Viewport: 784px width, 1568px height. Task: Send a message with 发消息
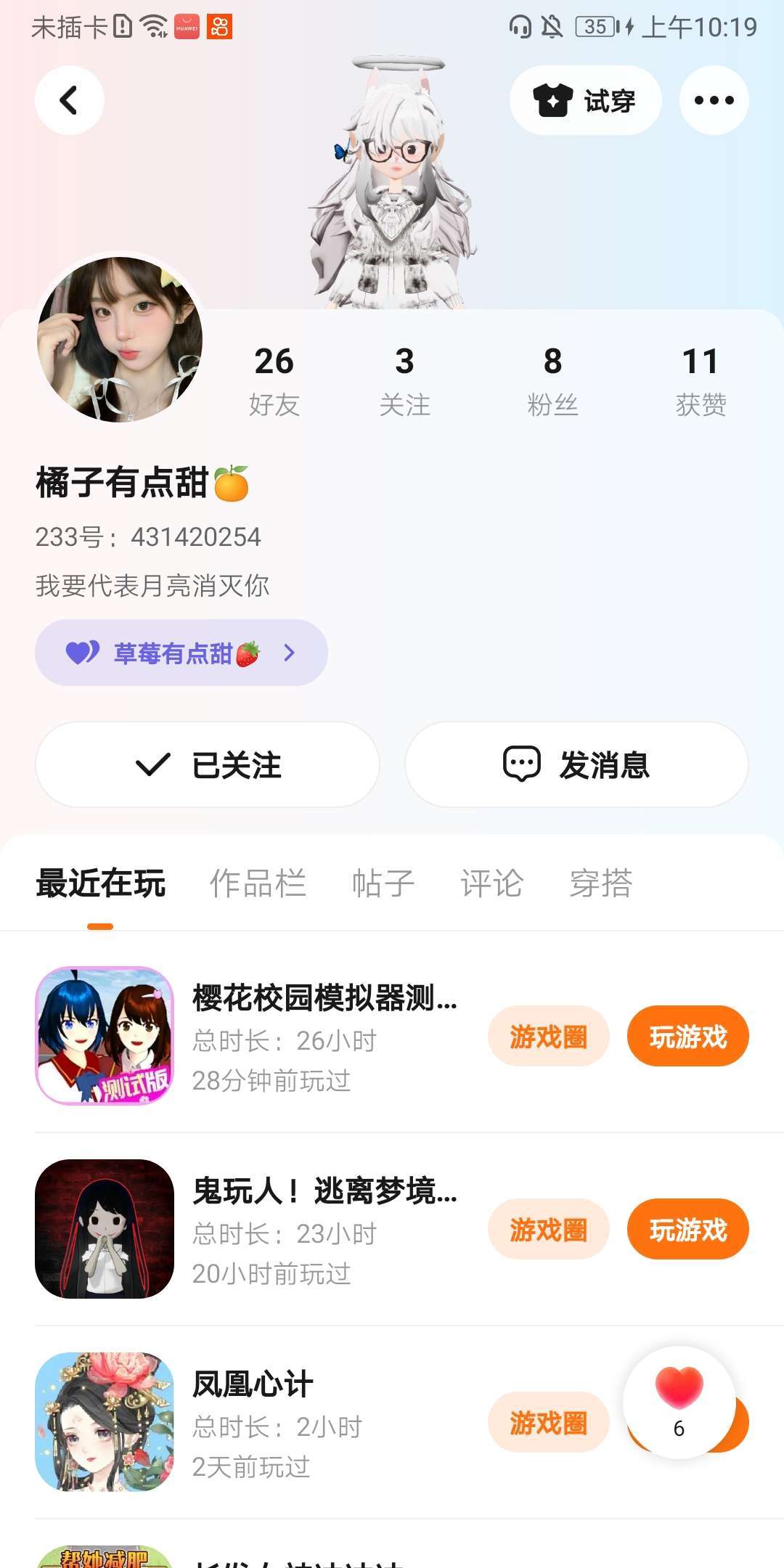point(576,764)
